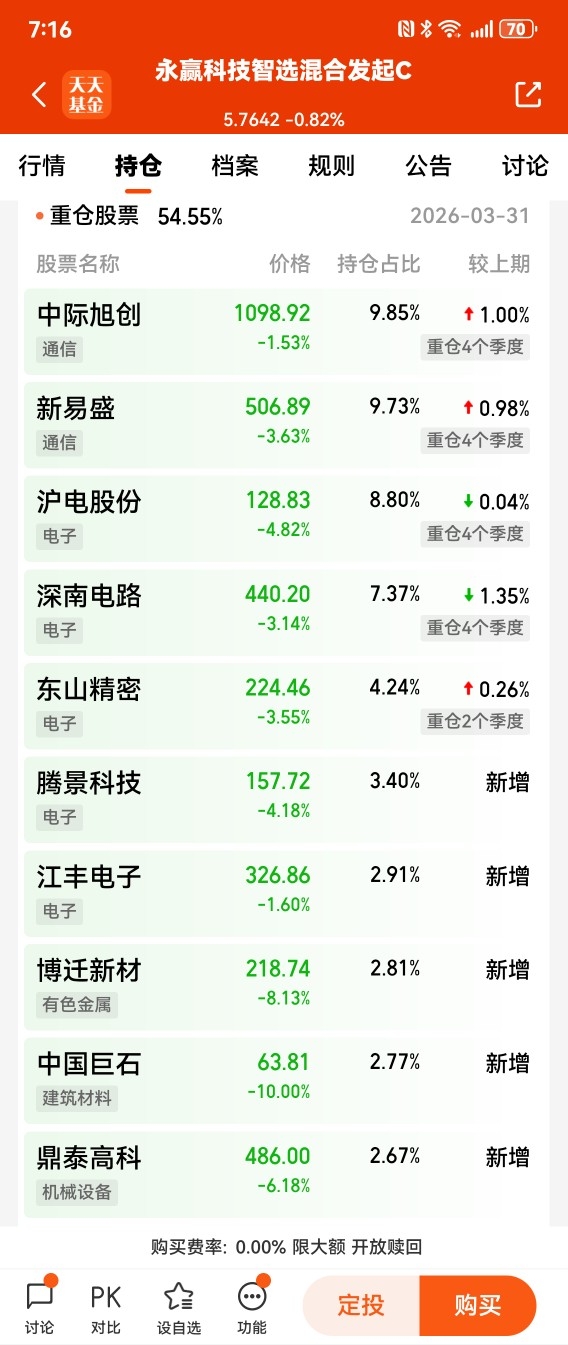Switch to the 档案 tab
The image size is (568, 1345).
[235, 166]
